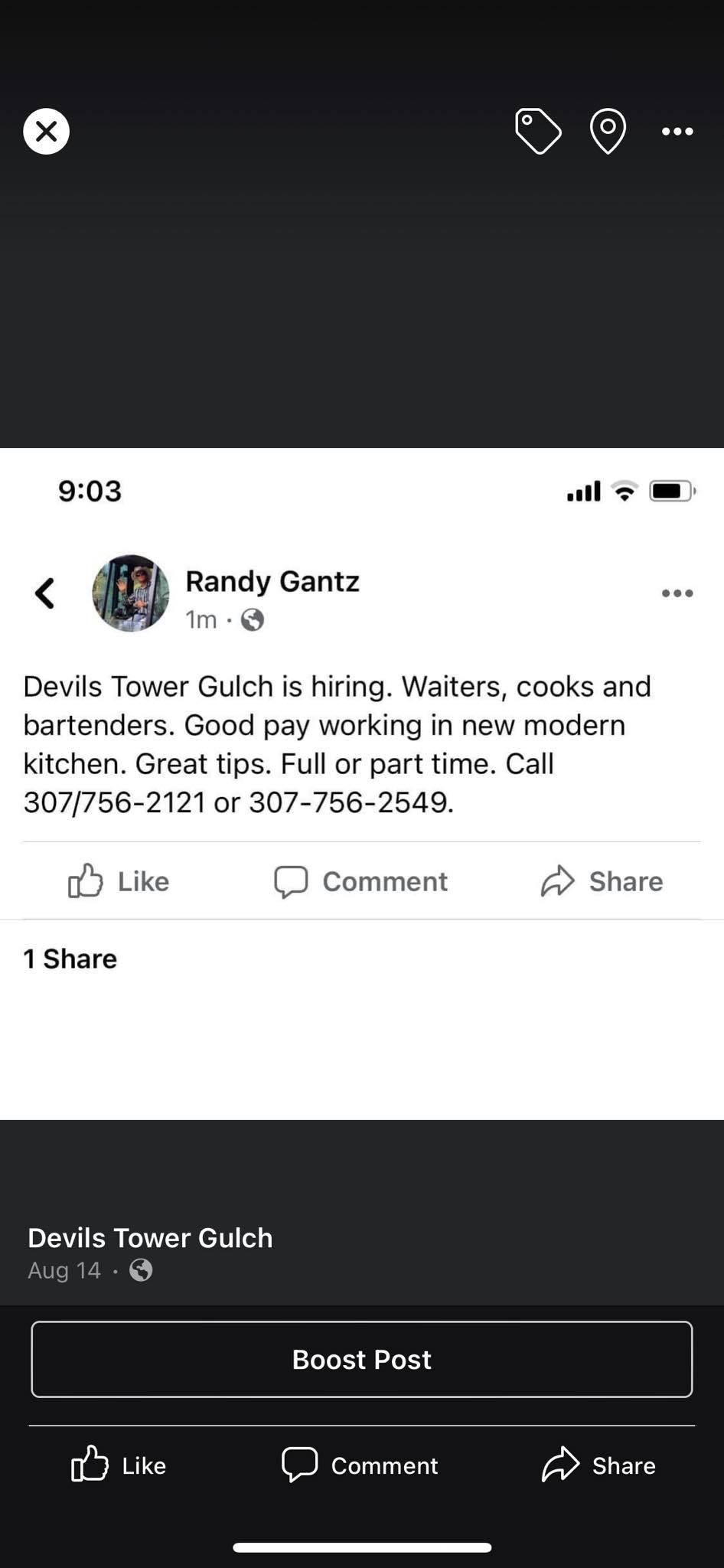Viewport: 724px width, 1568px height.
Task: Open the overflow menu in the photo viewer's top bar
Action: coord(677,132)
